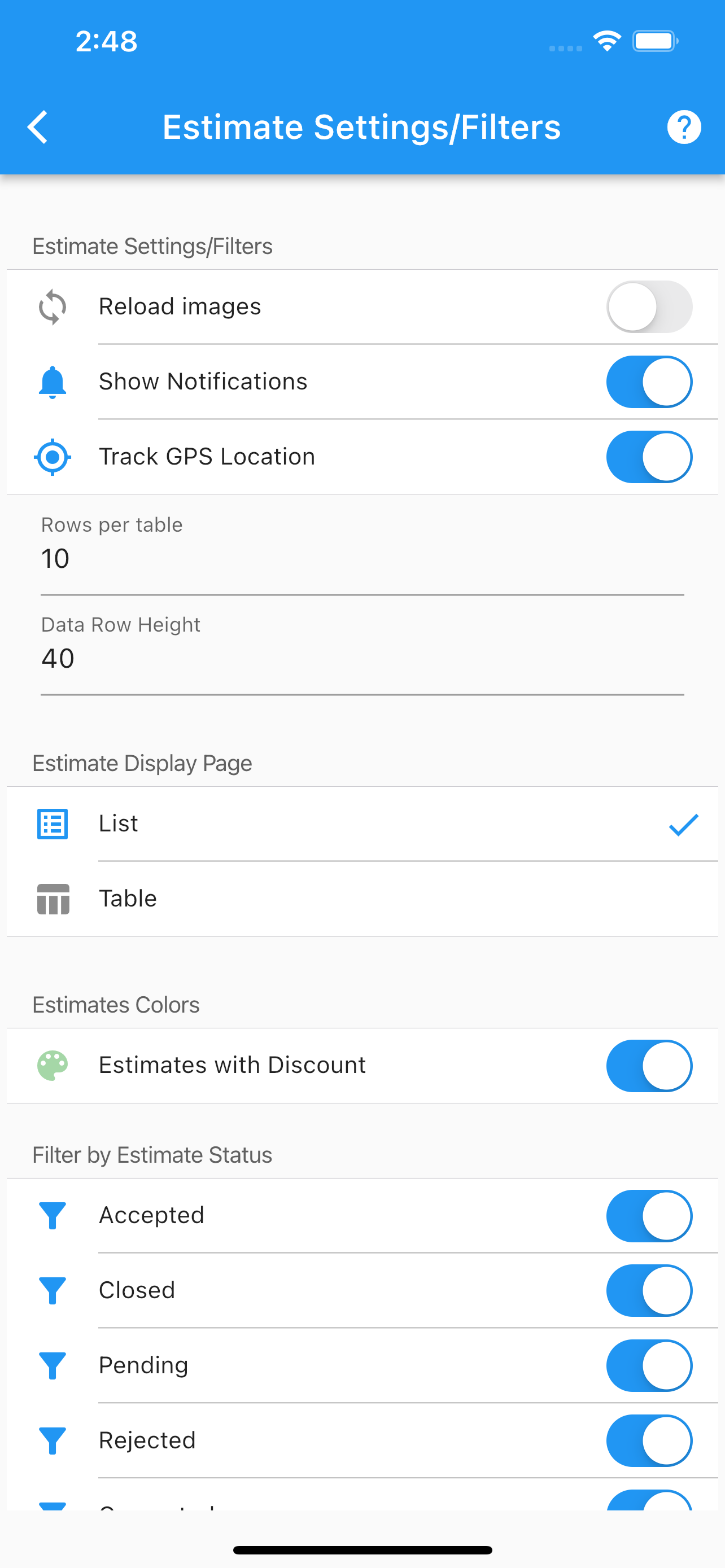Select Table as estimate display page
Screen dimensions: 725x1568
pos(362,899)
